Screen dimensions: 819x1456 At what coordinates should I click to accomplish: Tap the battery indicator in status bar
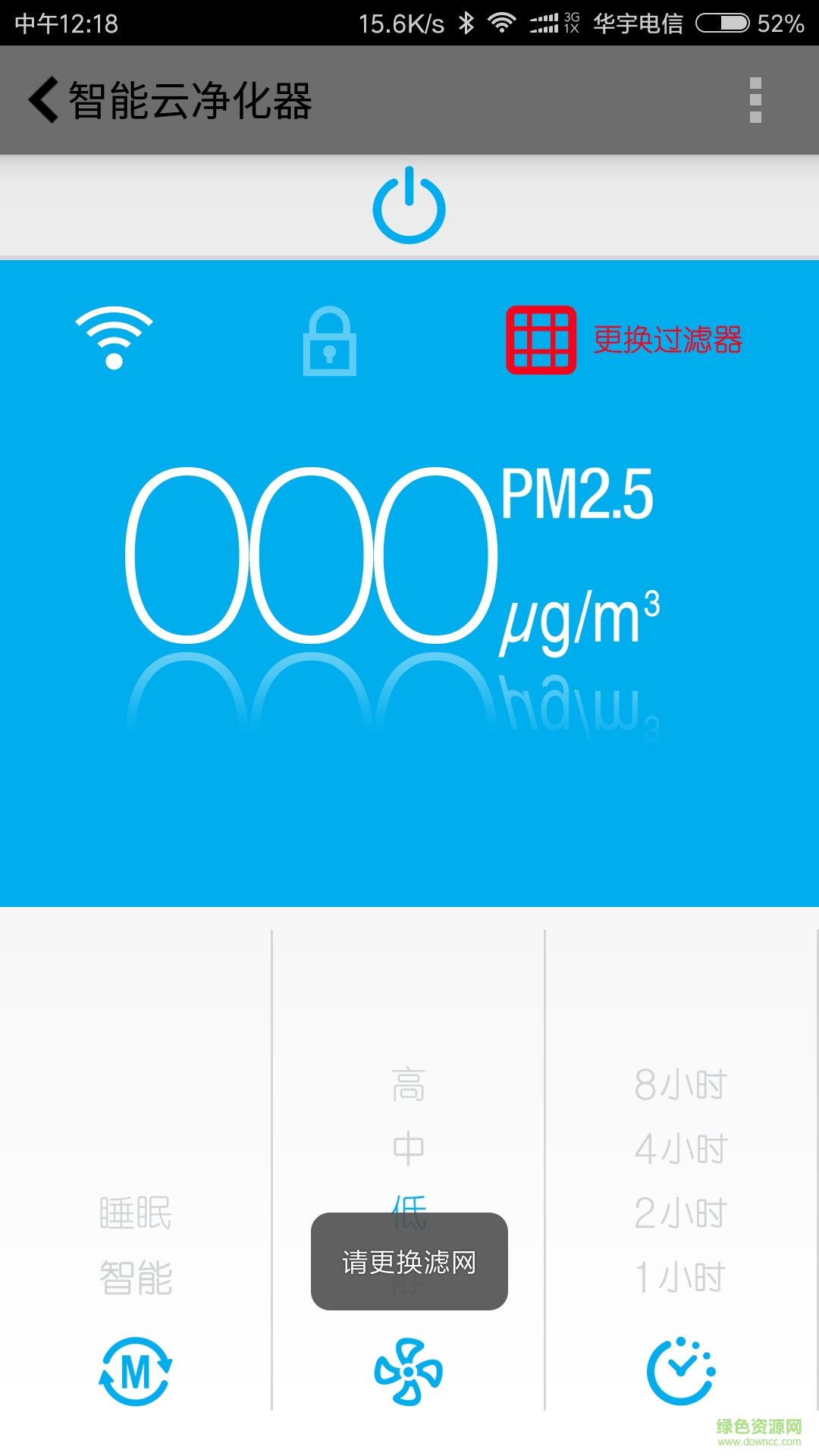coord(721,23)
